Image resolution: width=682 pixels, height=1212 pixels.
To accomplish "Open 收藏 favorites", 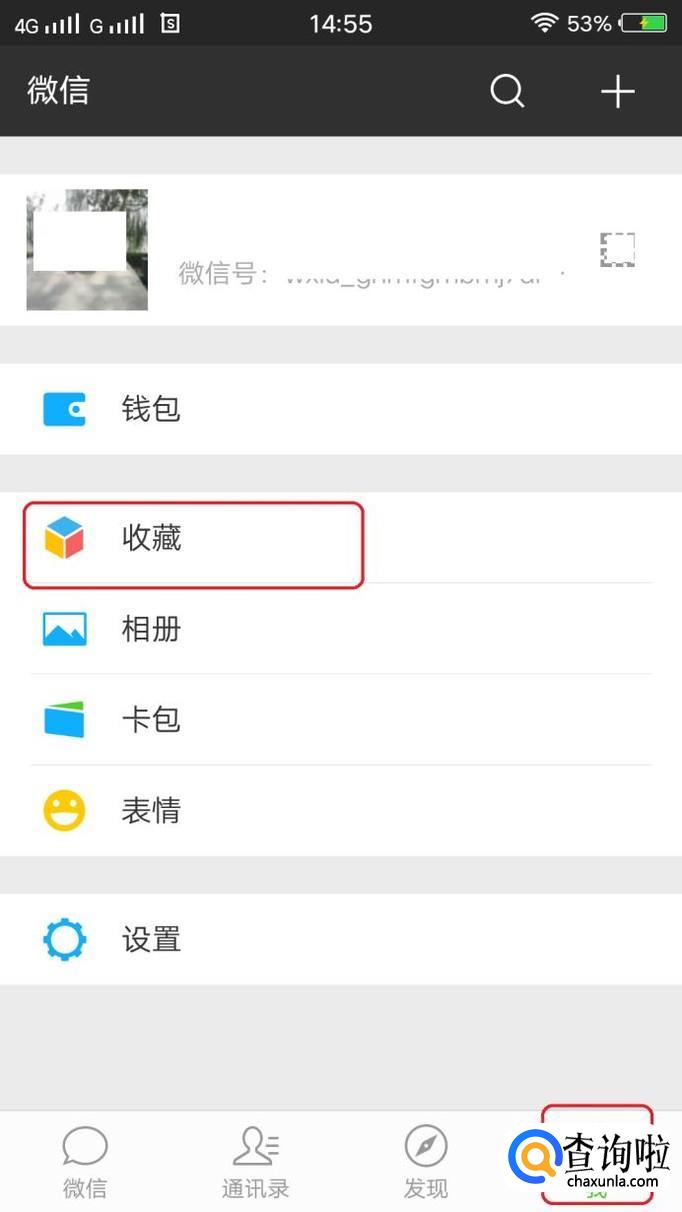I will pos(341,538).
